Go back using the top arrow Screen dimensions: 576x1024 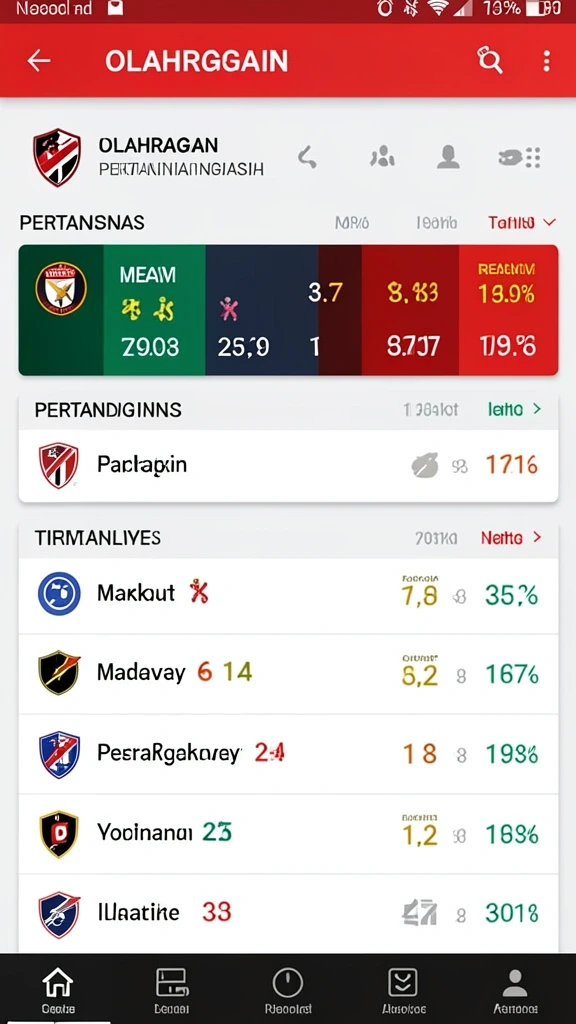tap(39, 61)
